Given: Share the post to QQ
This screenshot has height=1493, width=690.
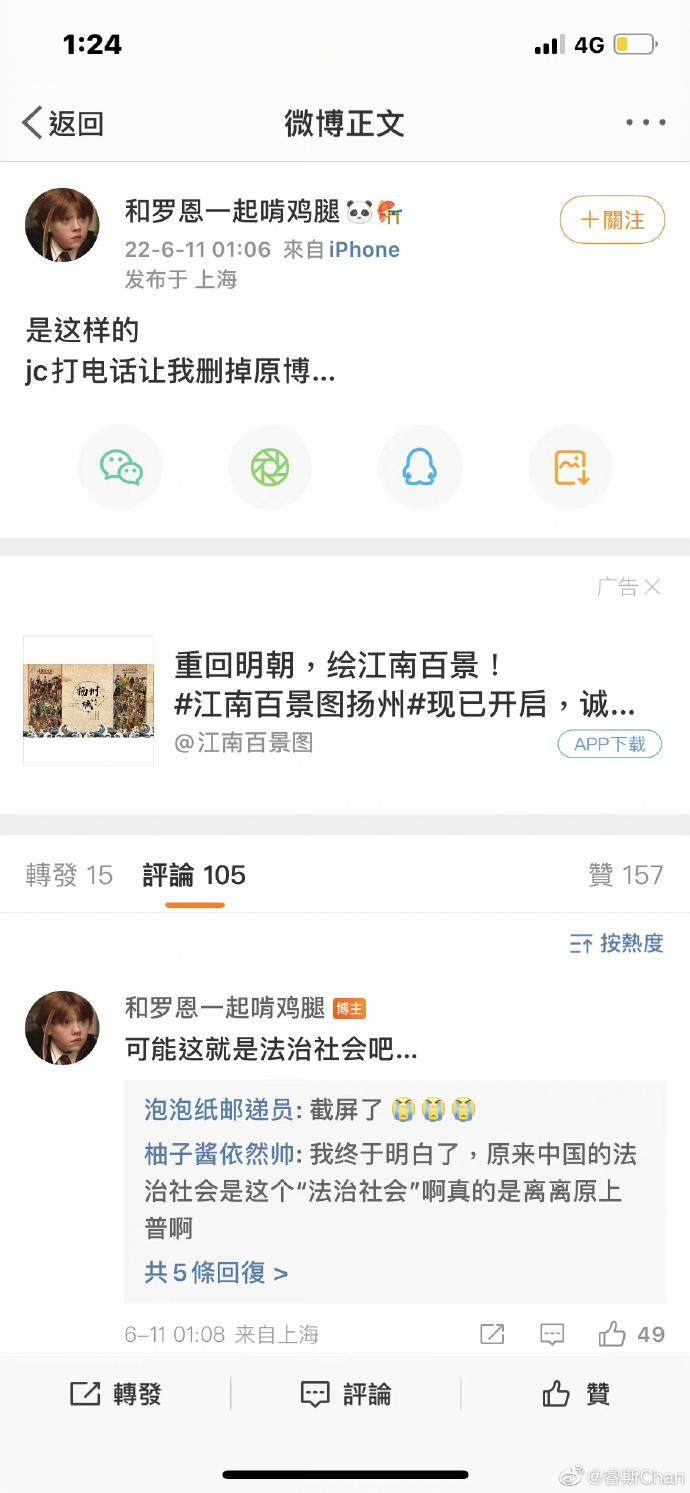Looking at the screenshot, I should [x=420, y=467].
